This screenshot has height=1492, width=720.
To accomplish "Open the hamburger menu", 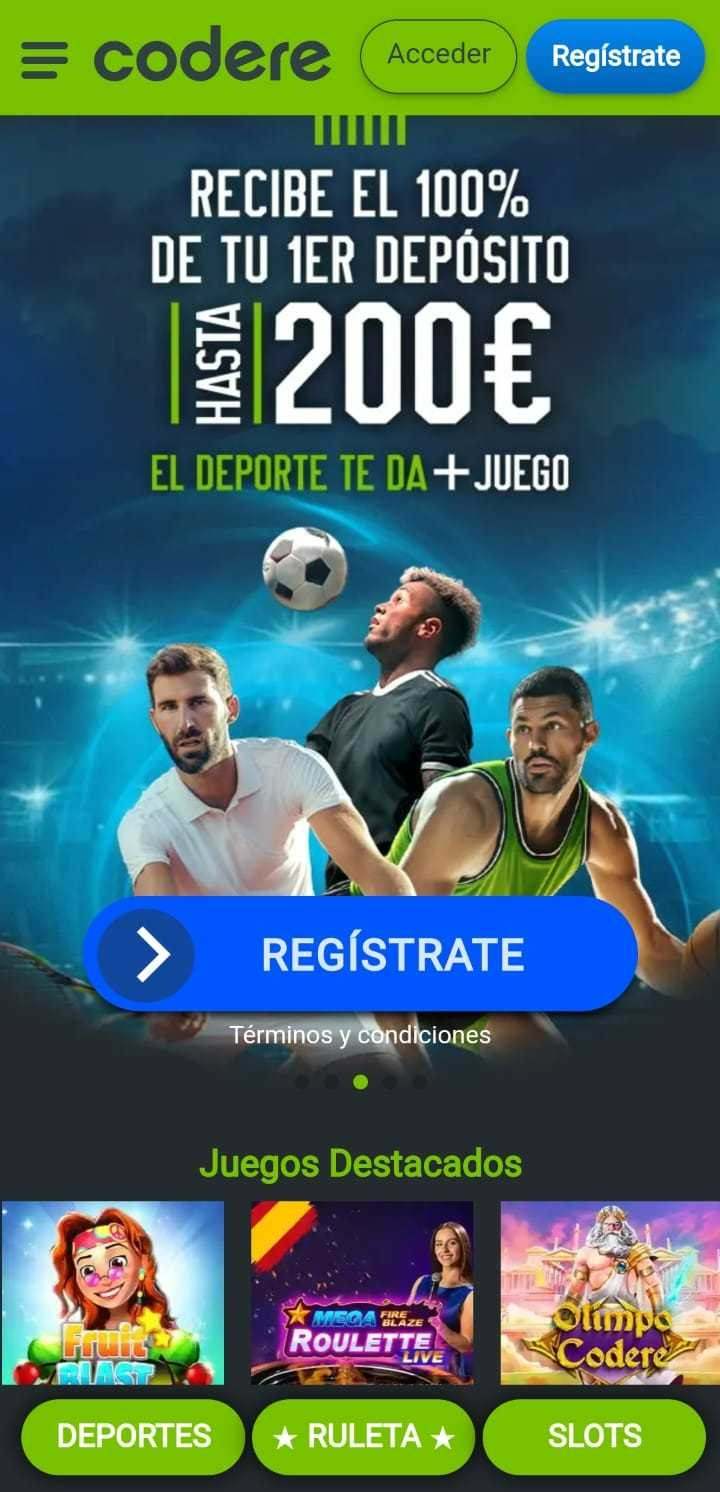I will coord(44,60).
